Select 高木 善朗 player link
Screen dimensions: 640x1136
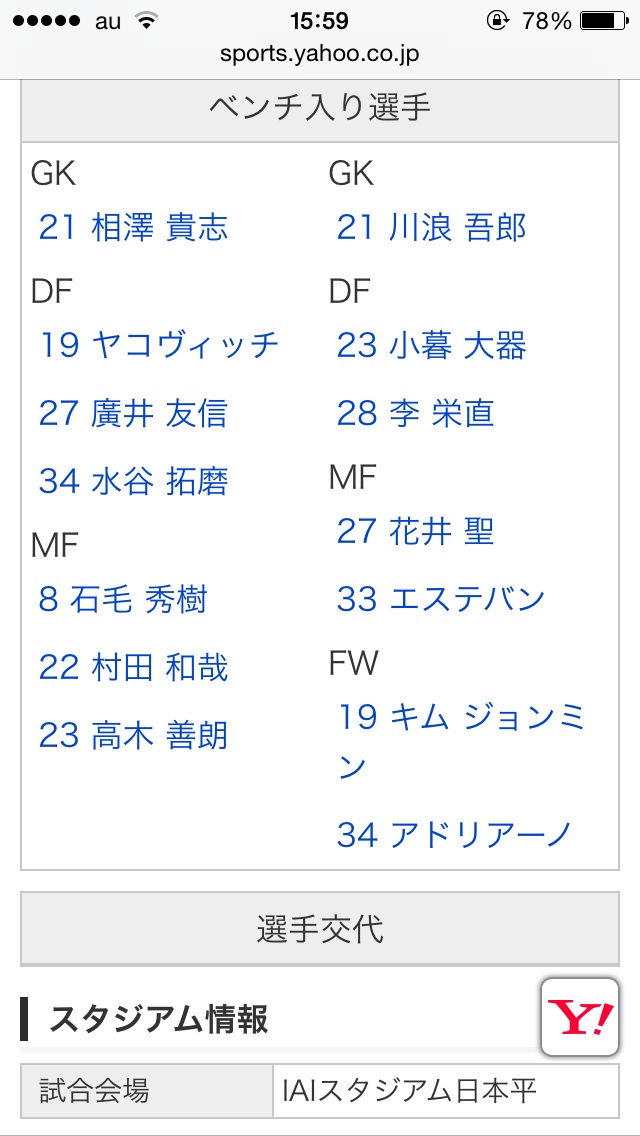(x=133, y=735)
